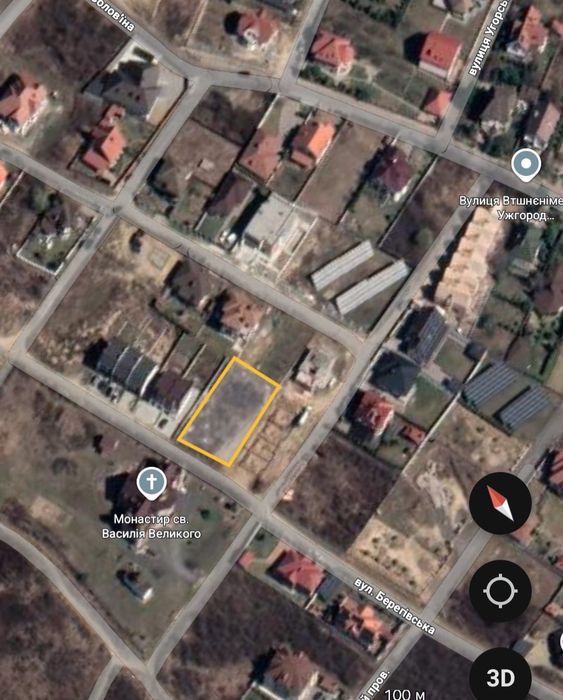
Task: Open the Монастир св. Василія Великого place marker
Action: tap(152, 484)
